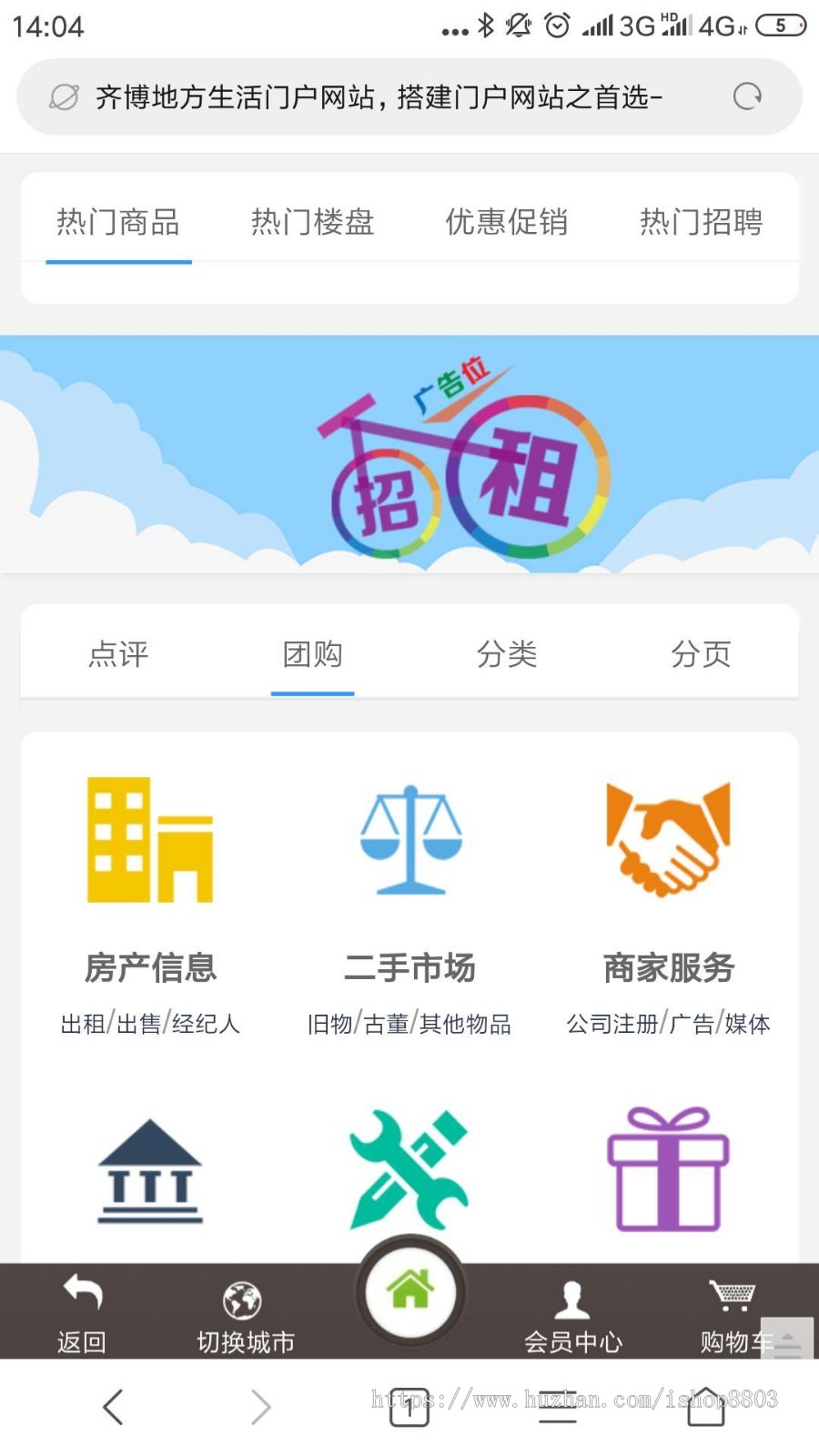
Task: Select the 点评 tab
Action: pos(118,653)
